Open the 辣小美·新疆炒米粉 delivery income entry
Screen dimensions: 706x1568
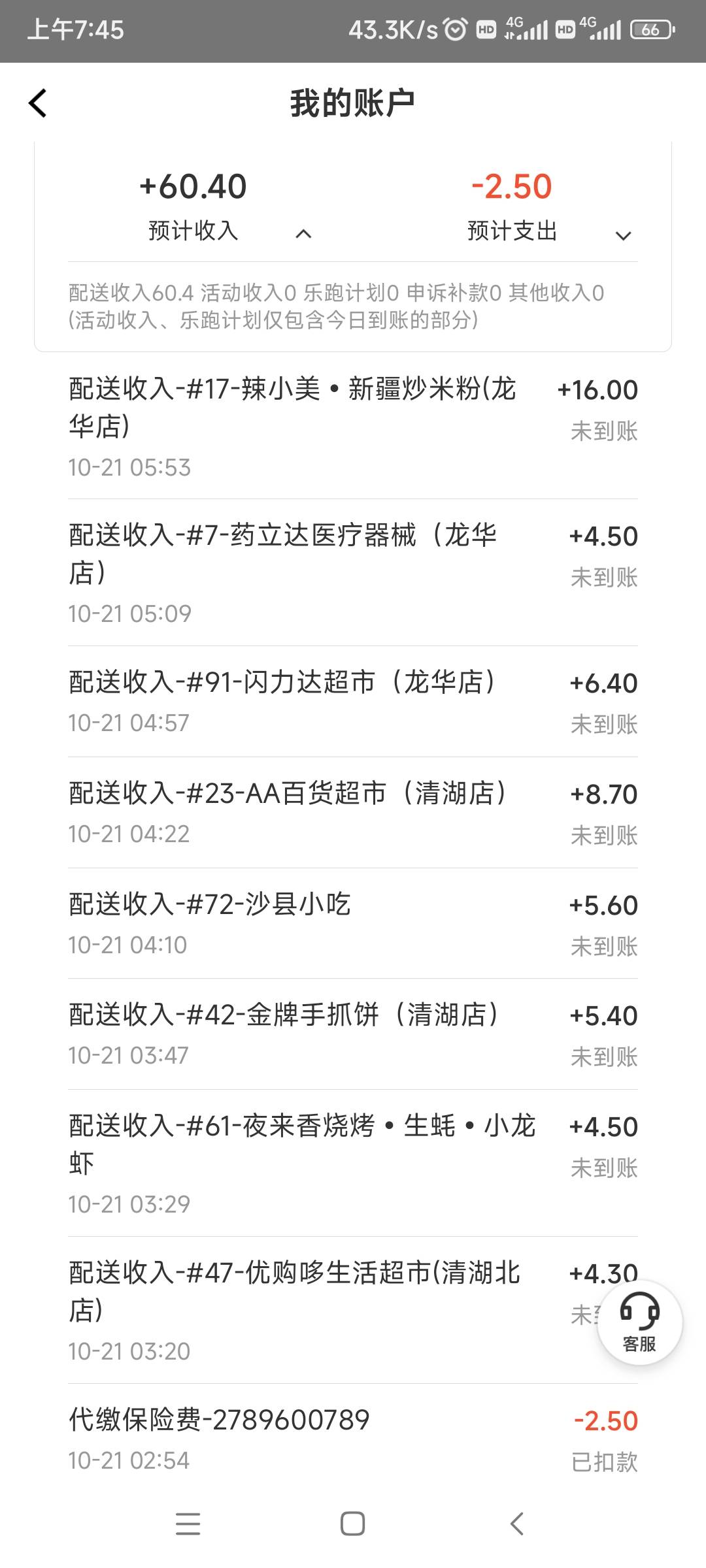353,426
